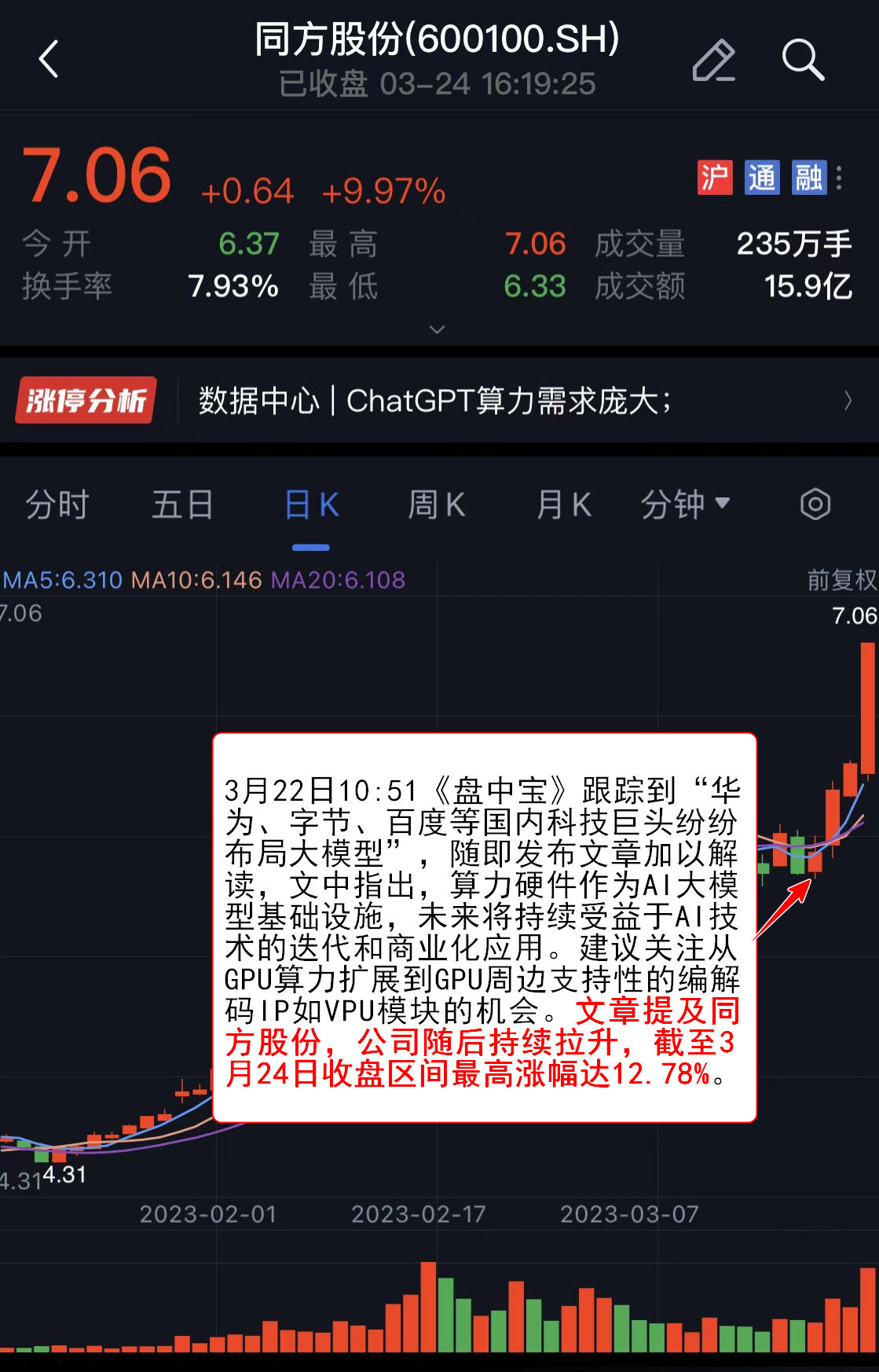Change the 前复权 price adjustment mode

[841, 580]
